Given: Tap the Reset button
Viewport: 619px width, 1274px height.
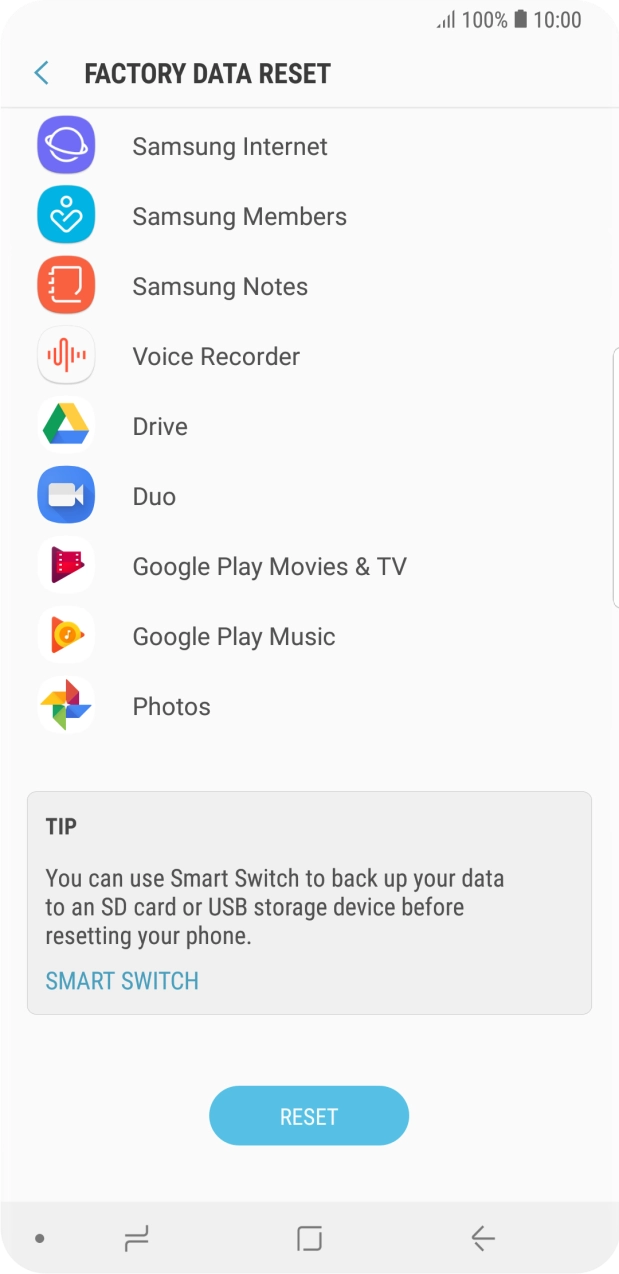Looking at the screenshot, I should tap(309, 1116).
